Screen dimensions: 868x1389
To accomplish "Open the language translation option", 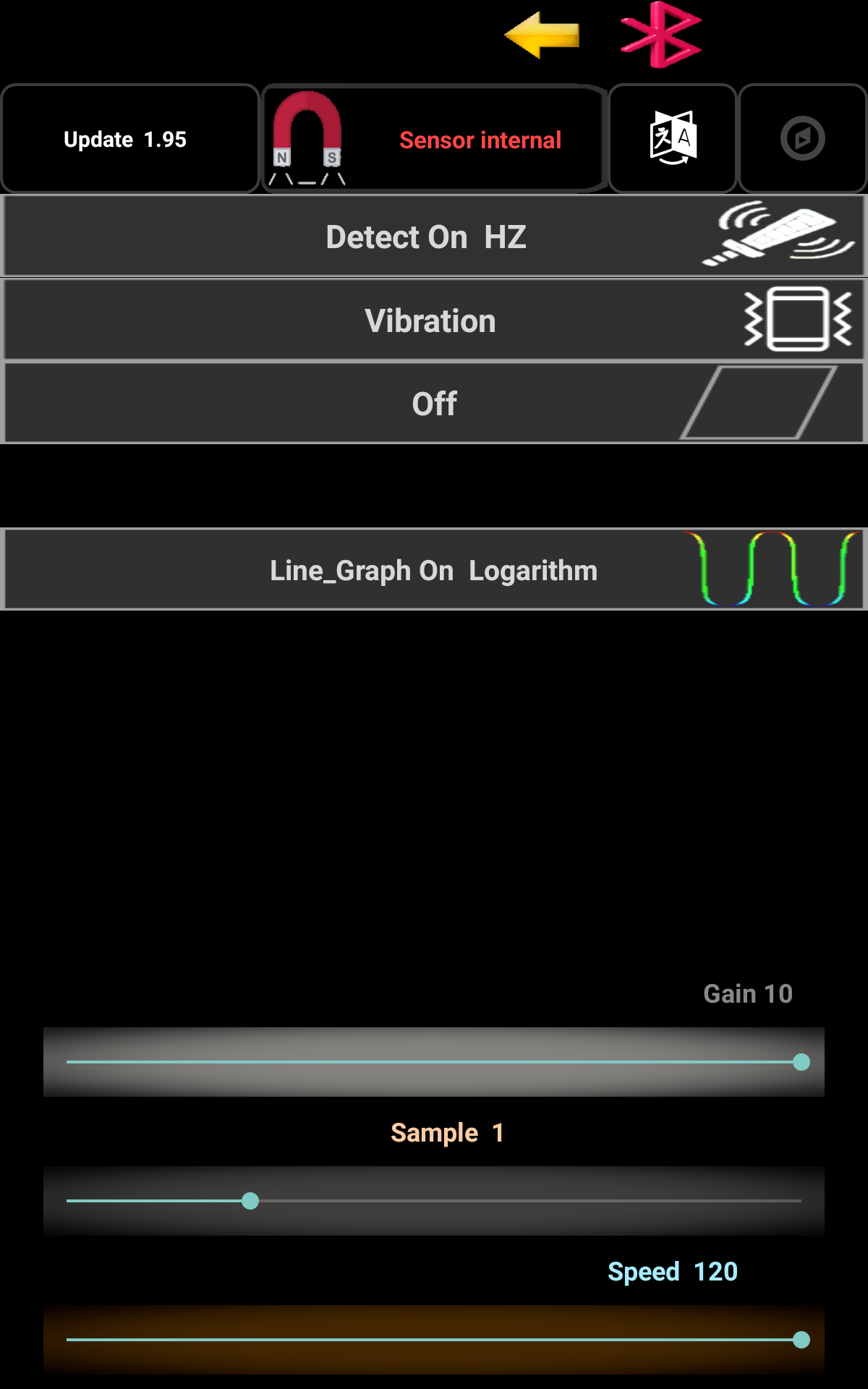I will [673, 139].
